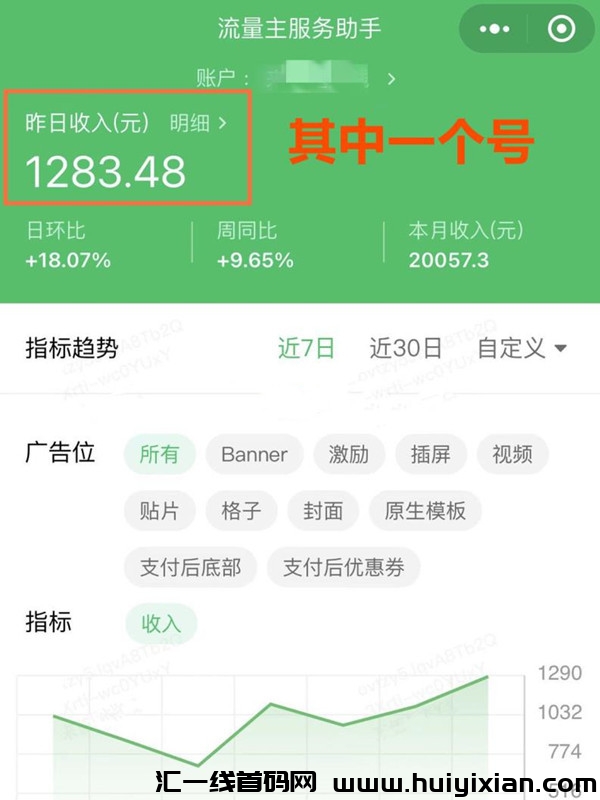Select the 所有 ad slot chip

point(159,454)
